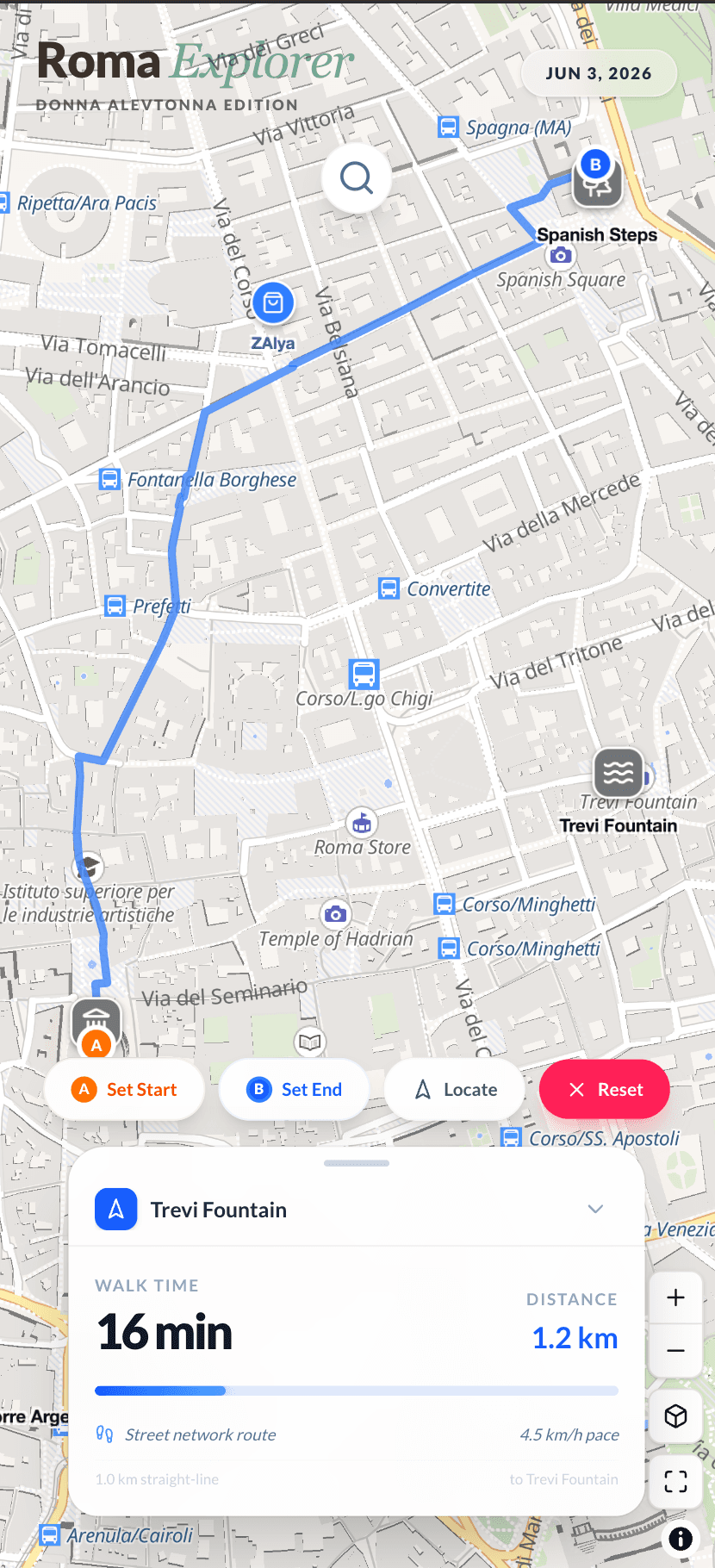This screenshot has height=1568, width=715.
Task: Locate my current position
Action: [455, 1090]
